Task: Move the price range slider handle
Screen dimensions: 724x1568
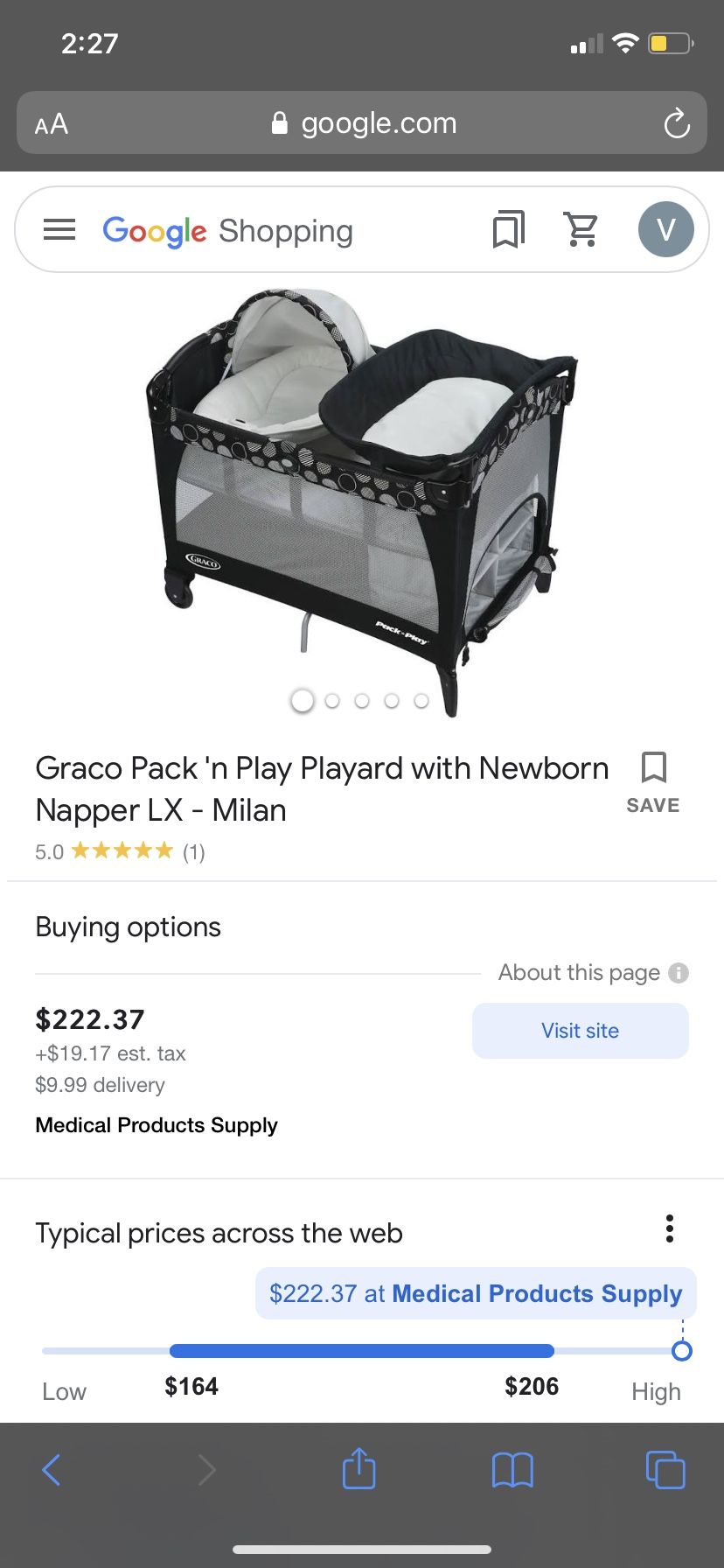Action: (681, 1351)
